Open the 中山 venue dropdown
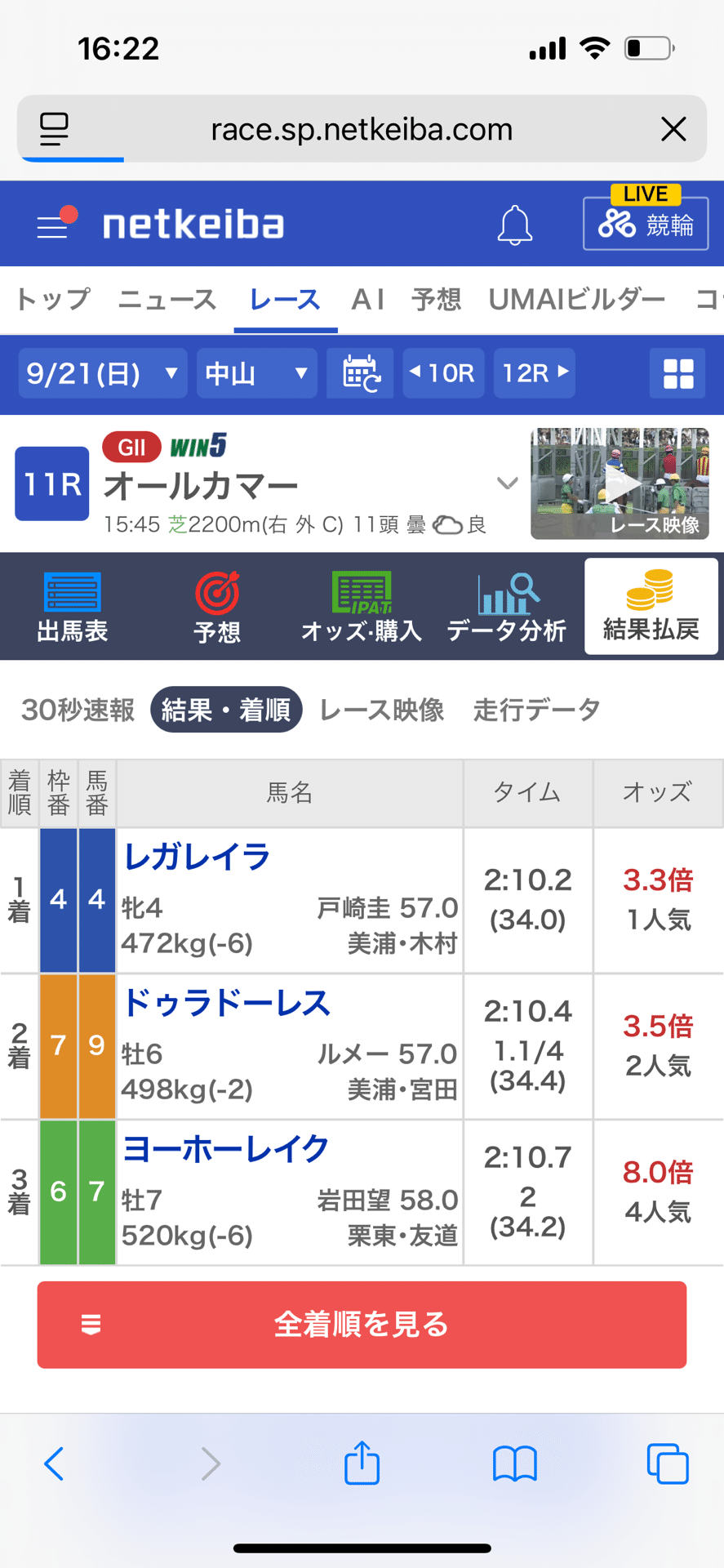Image resolution: width=724 pixels, height=1568 pixels. (256, 373)
